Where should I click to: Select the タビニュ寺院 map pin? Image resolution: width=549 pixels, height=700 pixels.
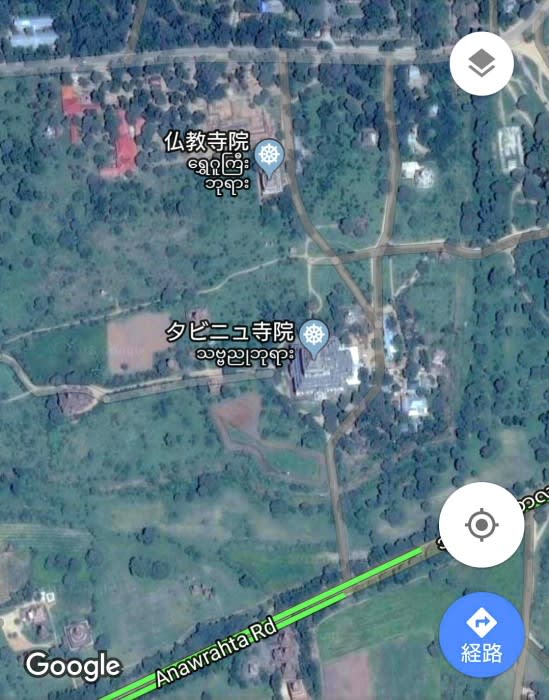(314, 340)
